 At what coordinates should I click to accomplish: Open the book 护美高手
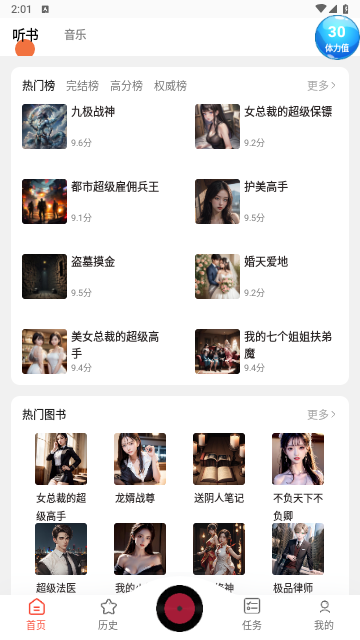pyautogui.click(x=266, y=201)
